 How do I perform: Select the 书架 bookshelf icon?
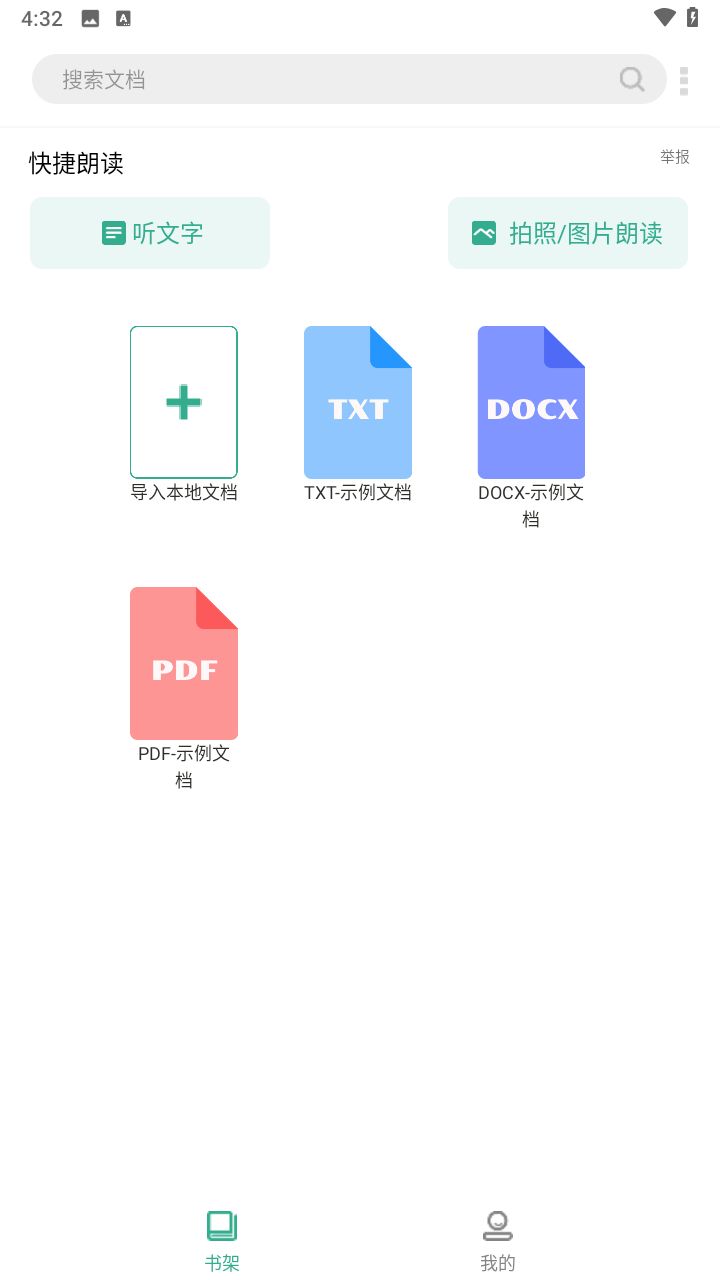pyautogui.click(x=222, y=1224)
